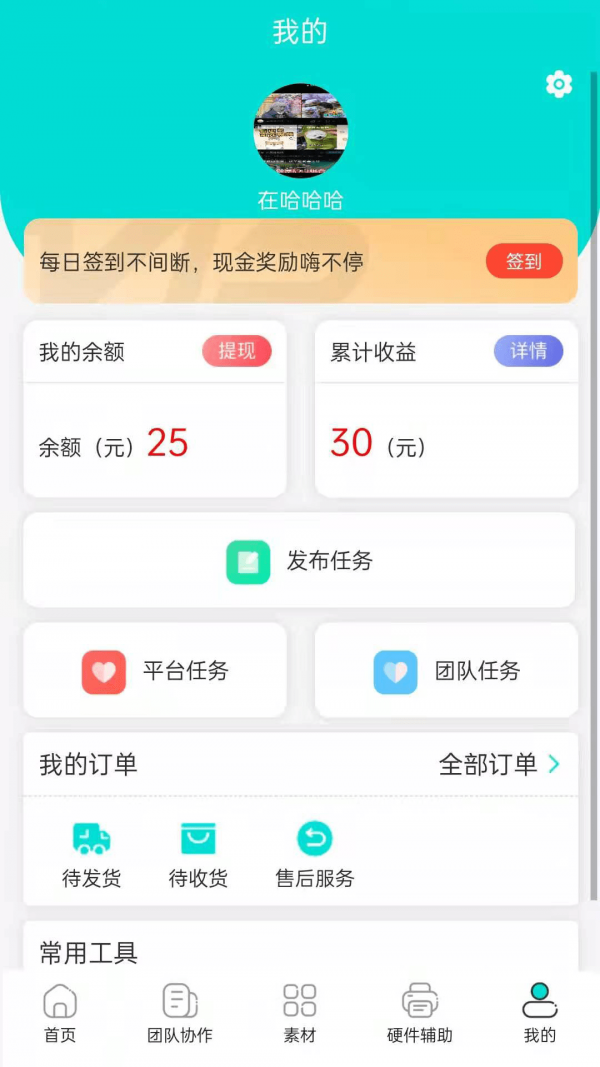
Task: Open the settings gear icon
Action: coord(559,85)
